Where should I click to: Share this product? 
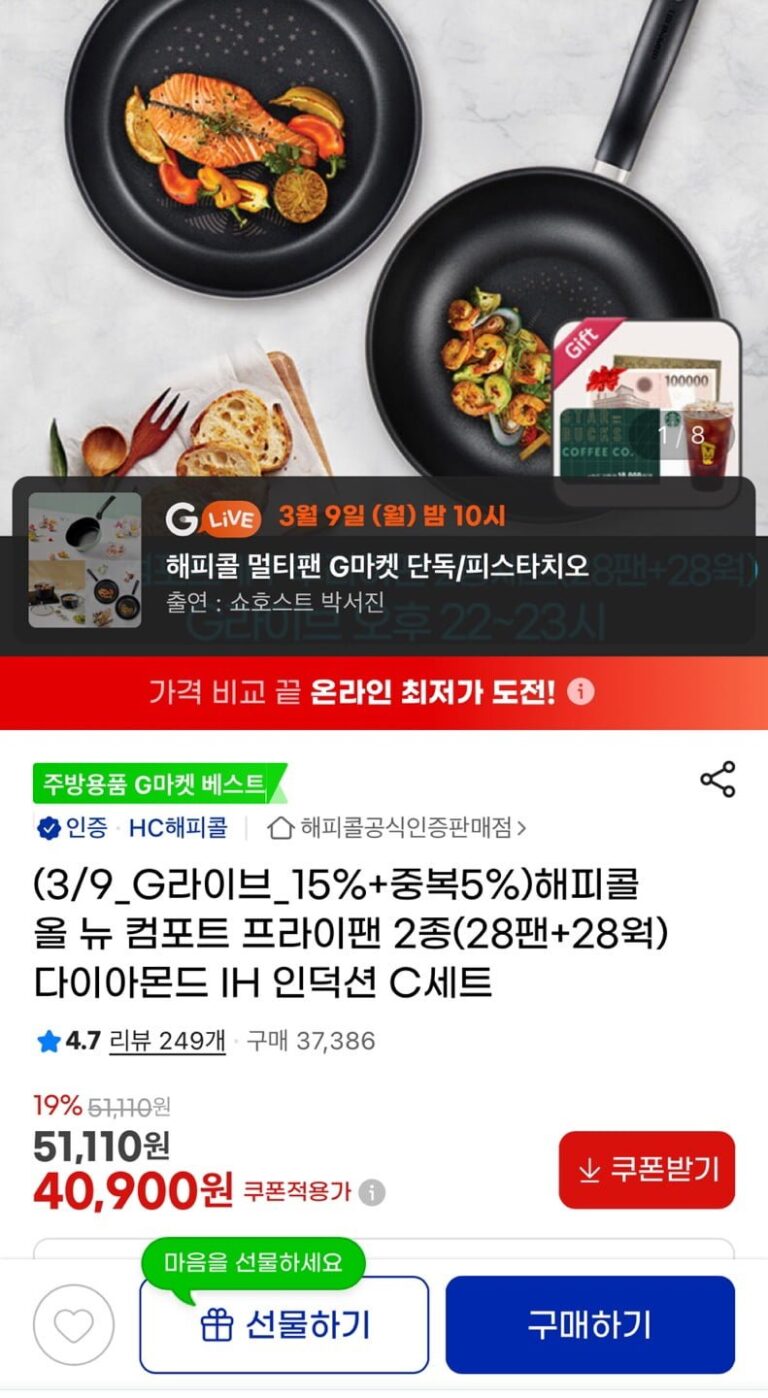(717, 780)
